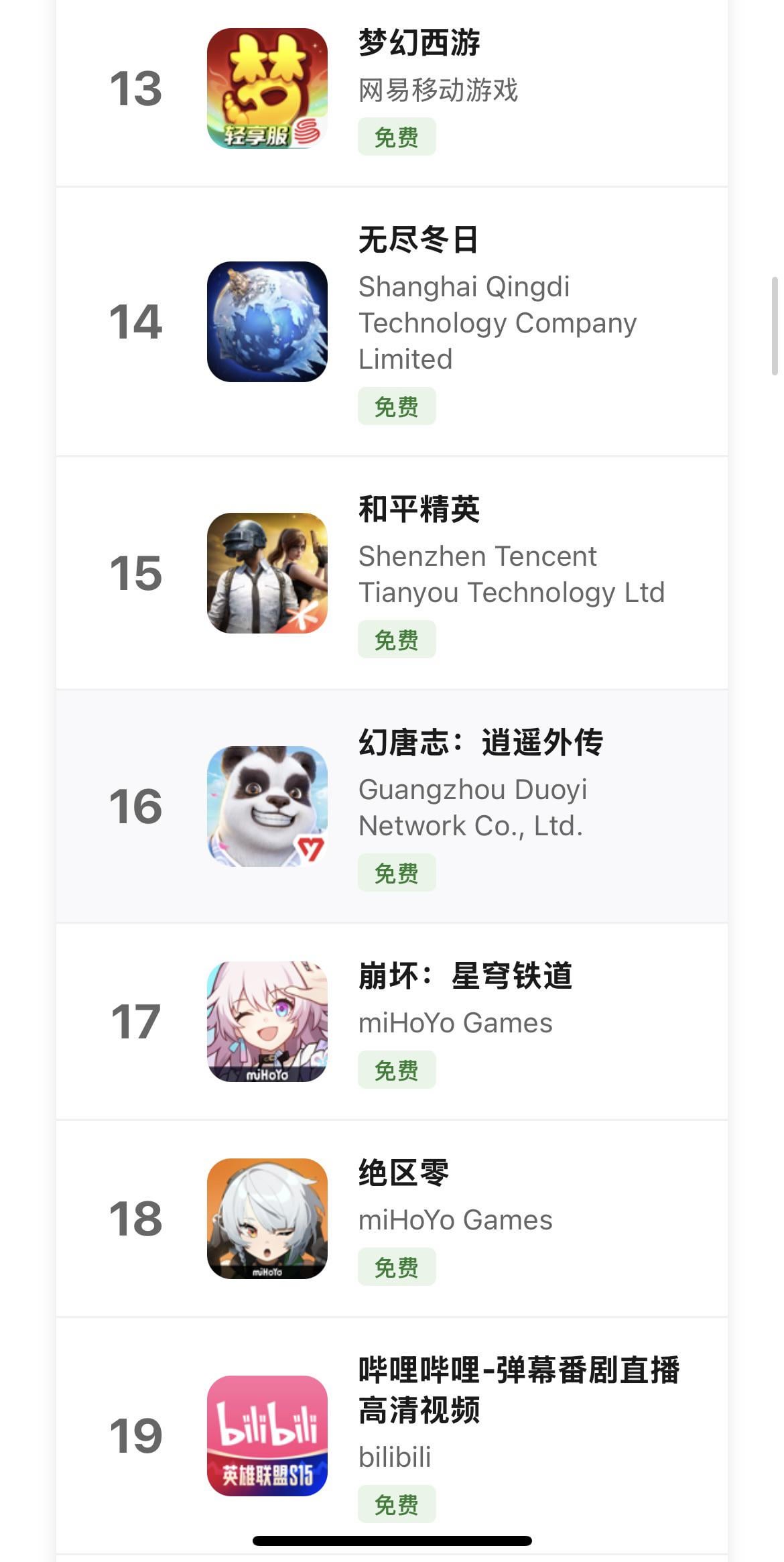The height and width of the screenshot is (1562, 784).
Task: Open 无尽冬日 by Shanghai Qingdi Technology
Action: pyautogui.click(x=418, y=240)
